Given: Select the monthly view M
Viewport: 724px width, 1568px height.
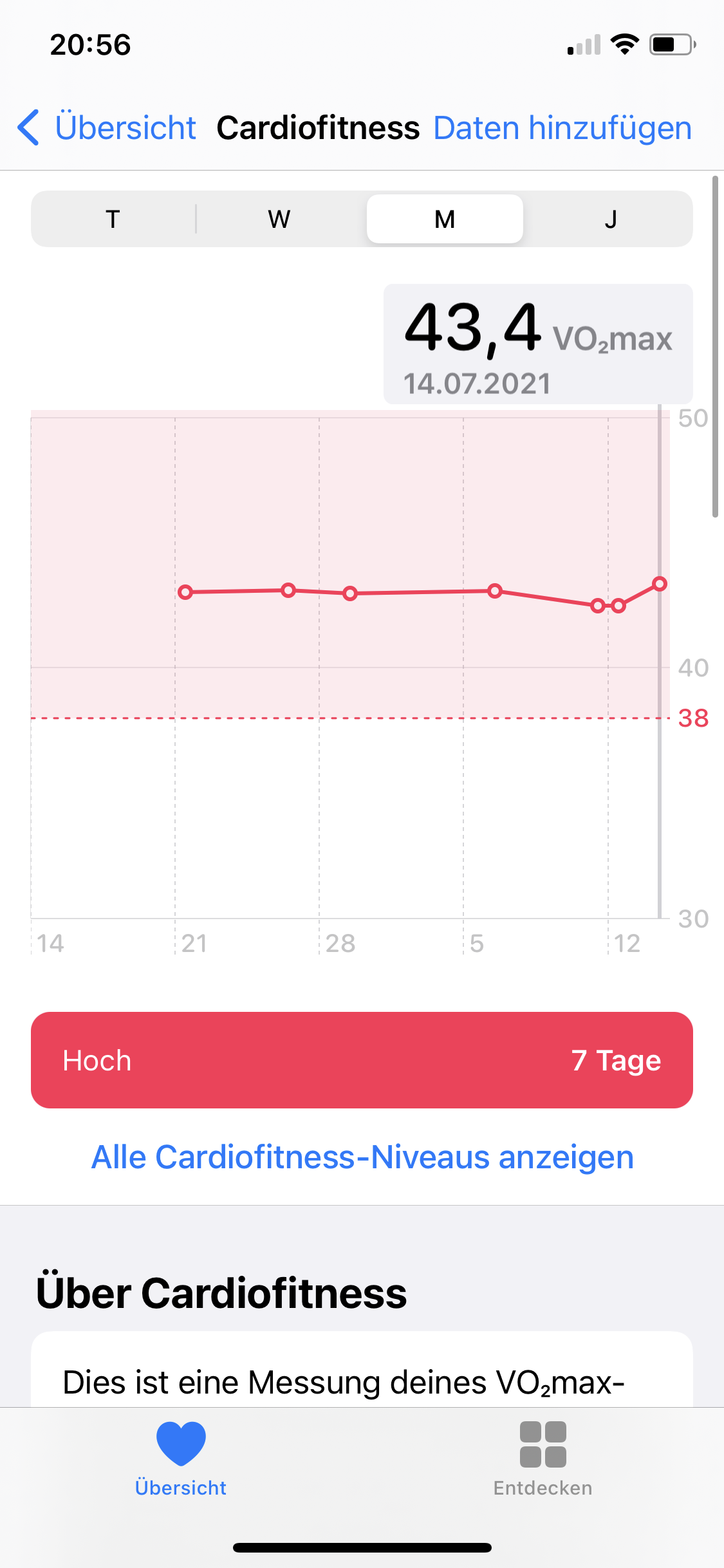Looking at the screenshot, I should [445, 219].
